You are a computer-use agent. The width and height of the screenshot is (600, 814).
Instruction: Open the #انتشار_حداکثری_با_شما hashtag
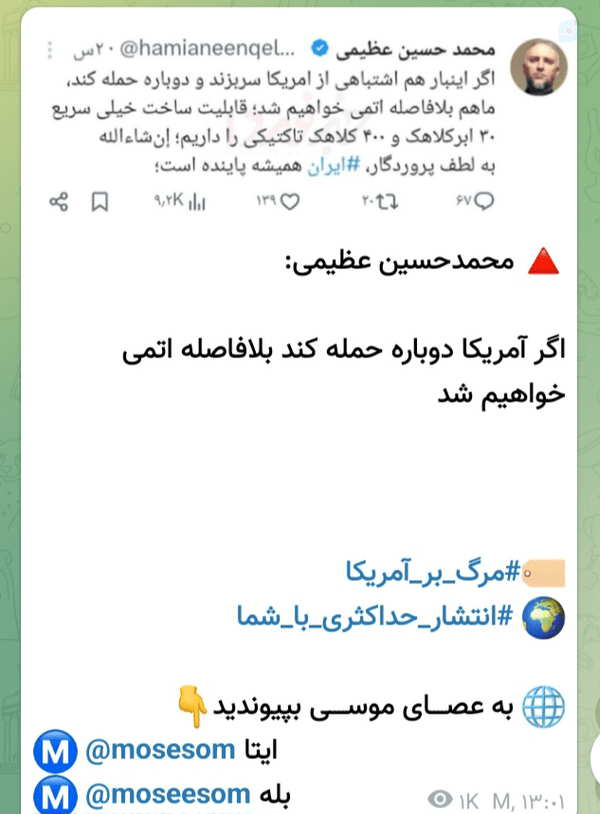(x=375, y=617)
